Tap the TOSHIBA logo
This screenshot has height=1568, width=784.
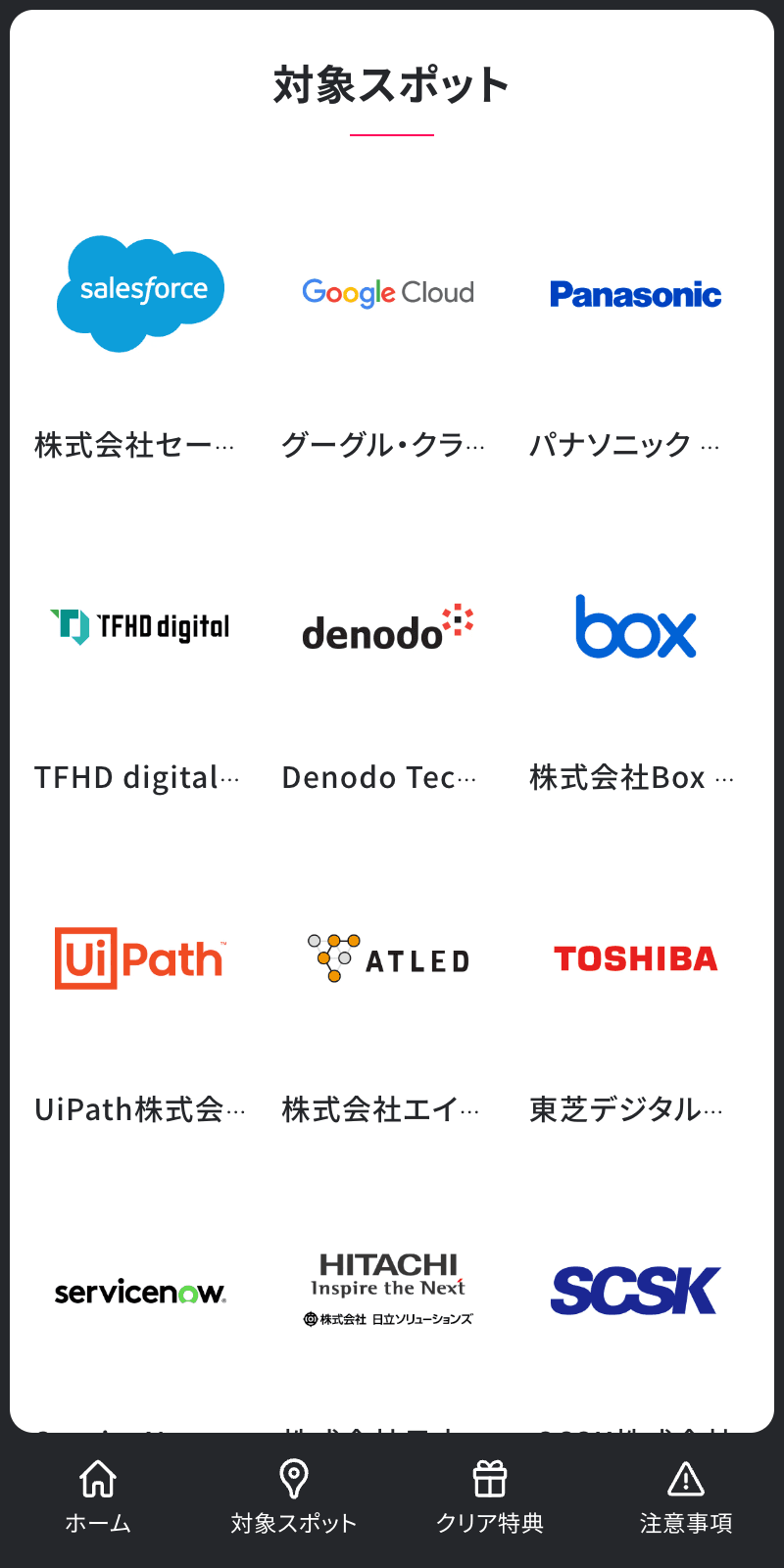pos(635,957)
